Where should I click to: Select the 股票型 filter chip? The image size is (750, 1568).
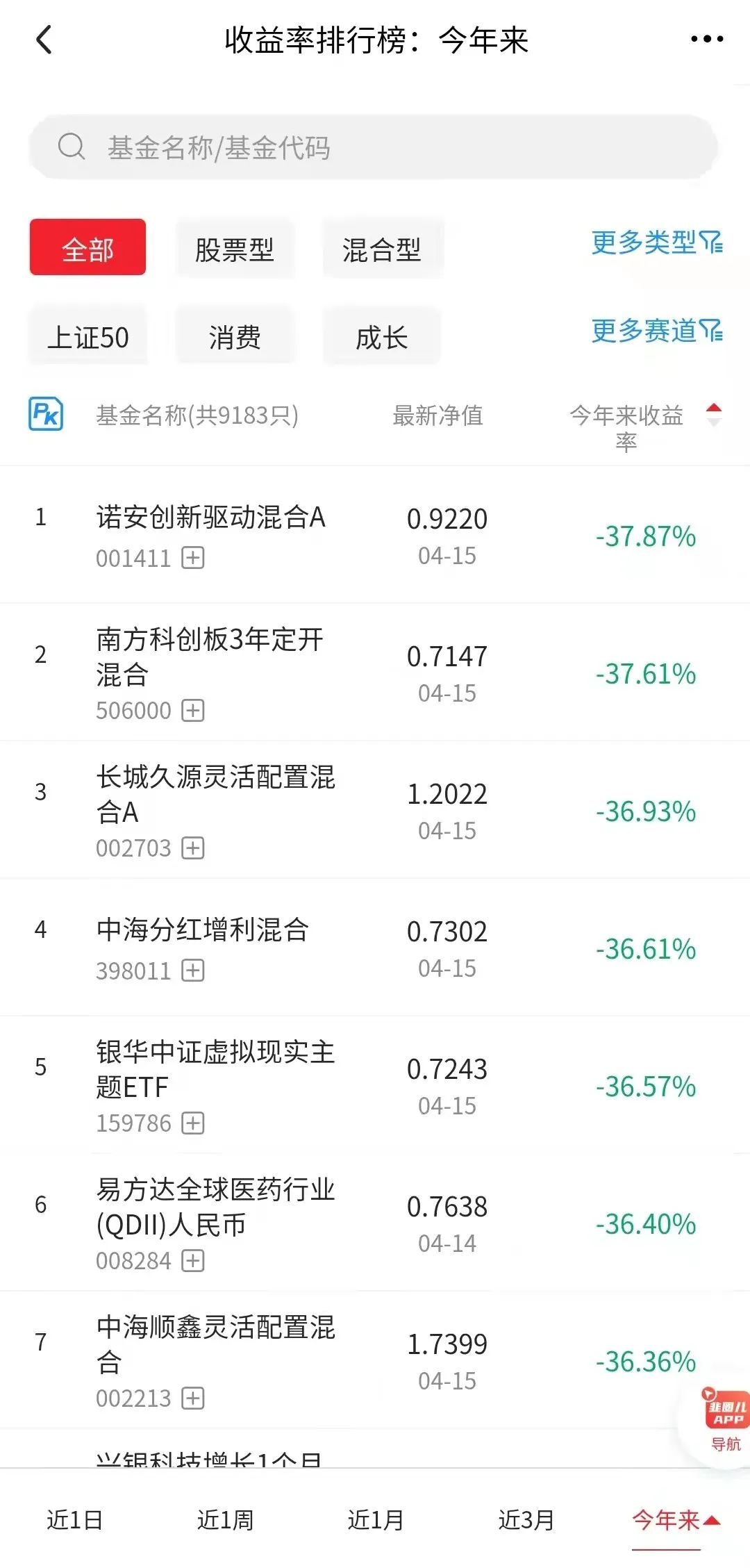pos(235,249)
